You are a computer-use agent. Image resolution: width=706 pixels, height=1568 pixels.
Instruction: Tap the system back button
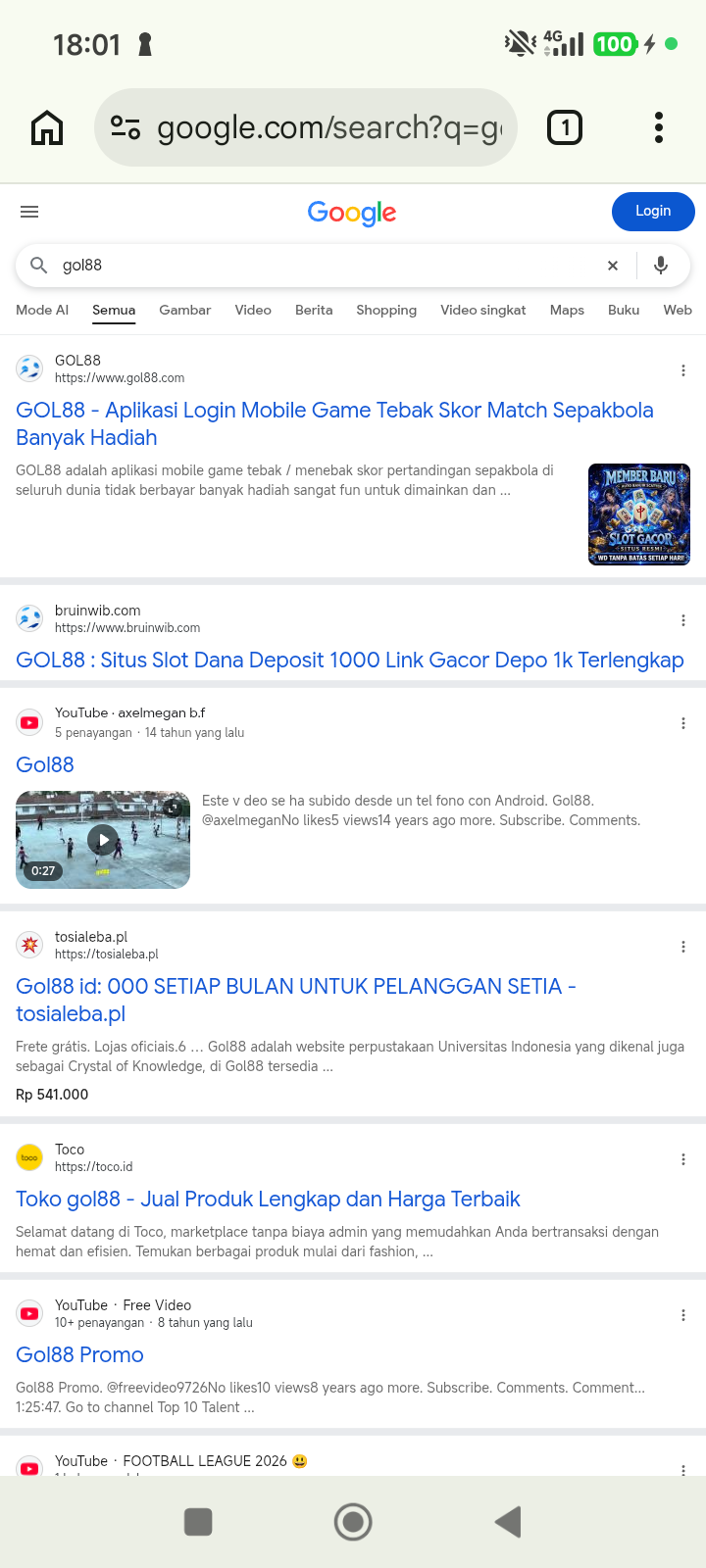(x=508, y=1522)
